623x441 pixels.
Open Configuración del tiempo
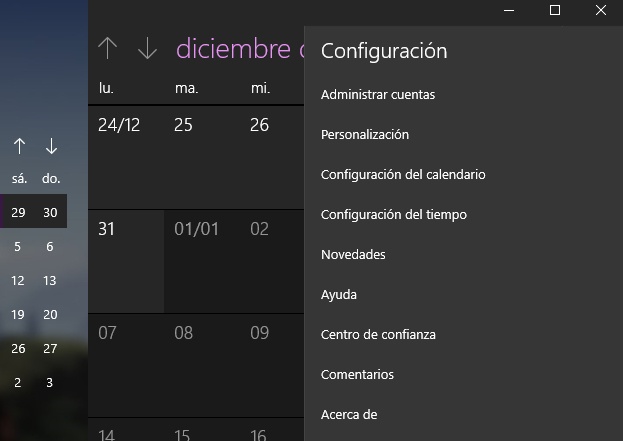pyautogui.click(x=393, y=215)
